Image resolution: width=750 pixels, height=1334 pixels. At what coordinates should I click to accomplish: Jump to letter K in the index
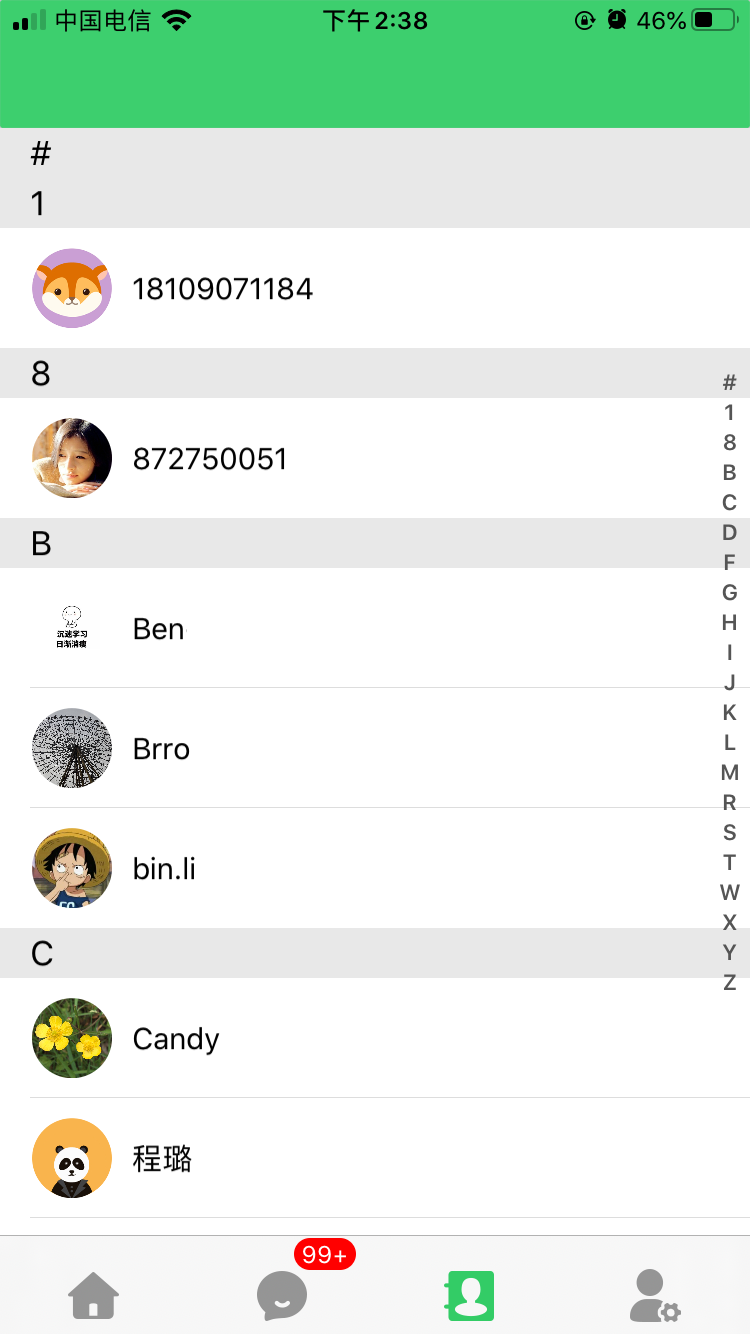730,712
